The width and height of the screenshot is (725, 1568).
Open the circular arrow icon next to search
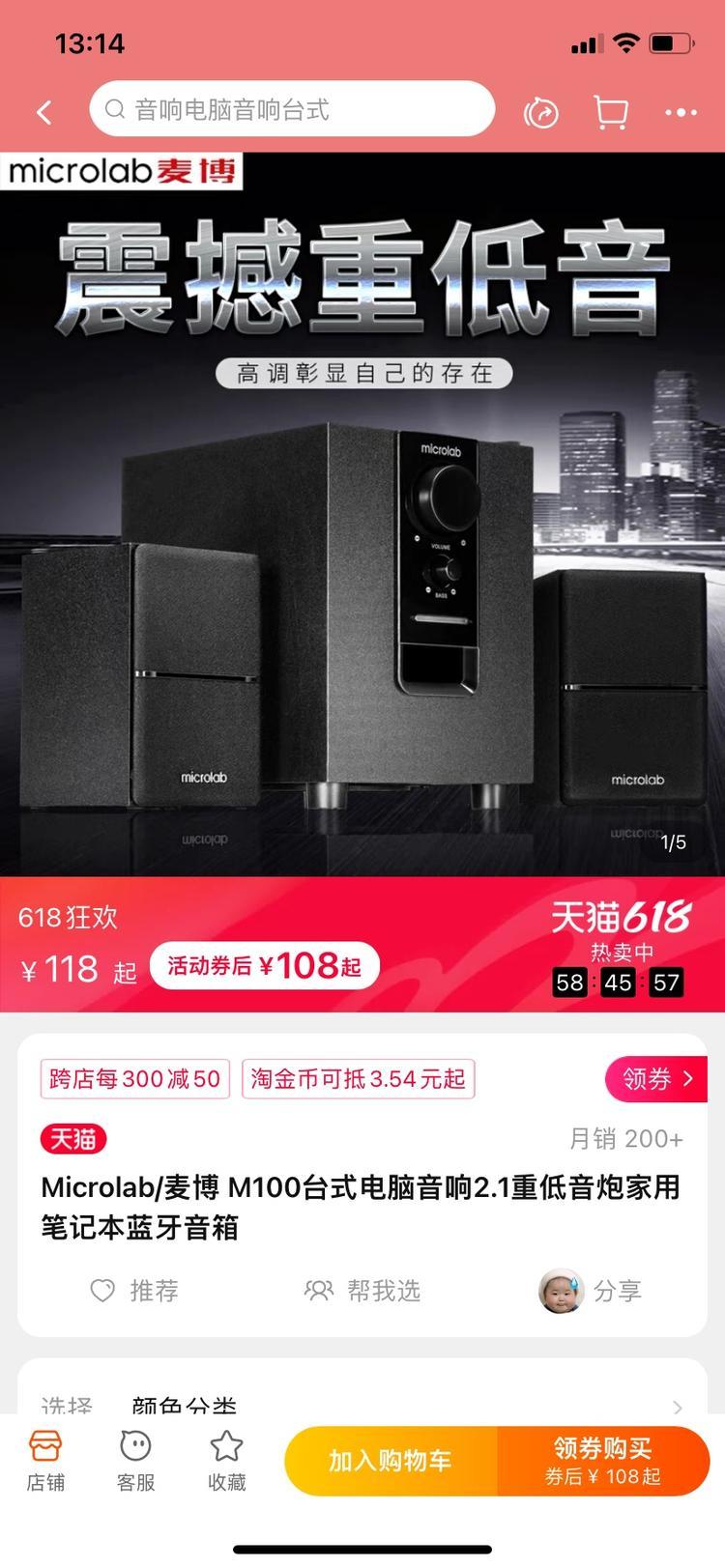click(x=540, y=113)
